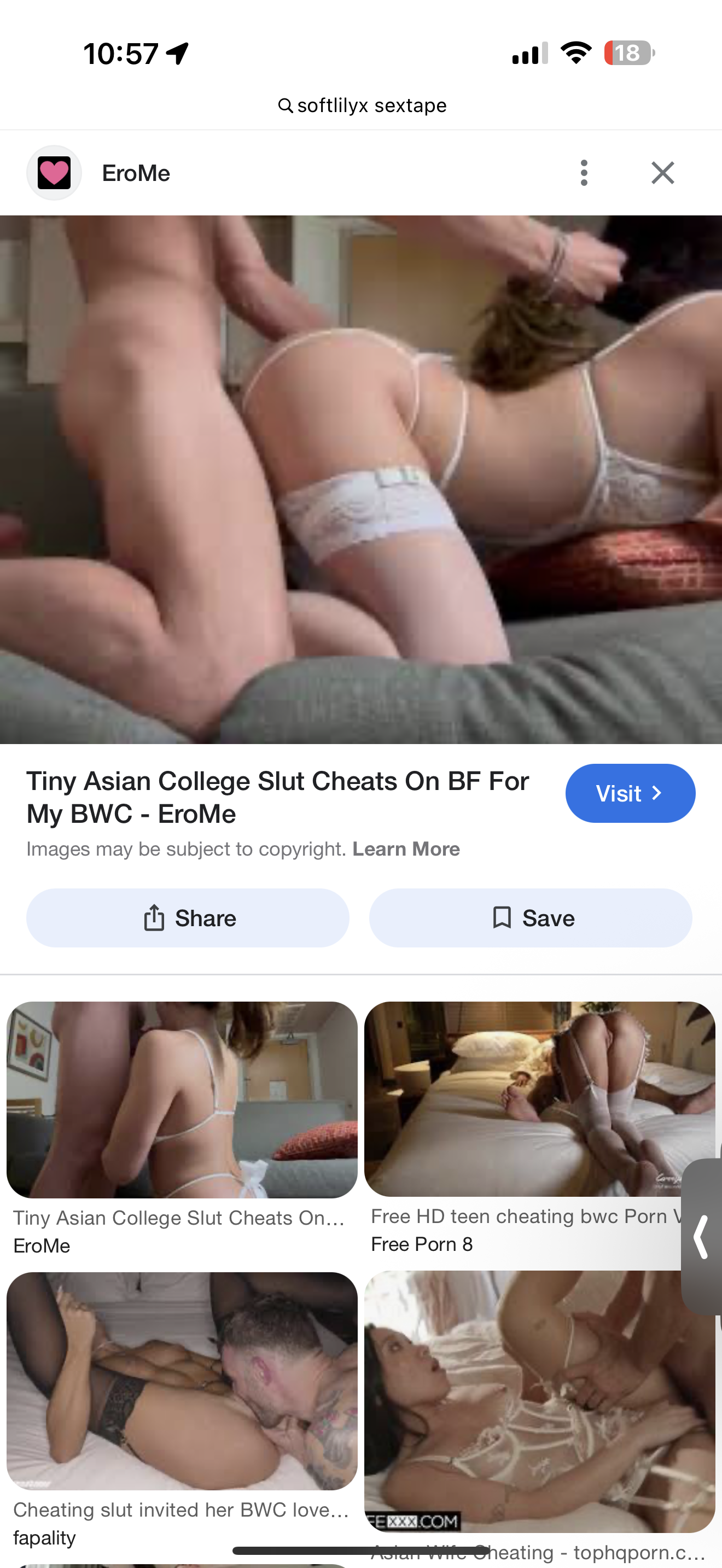The image size is (722, 1568).
Task: Open the main preview image
Action: point(361,479)
